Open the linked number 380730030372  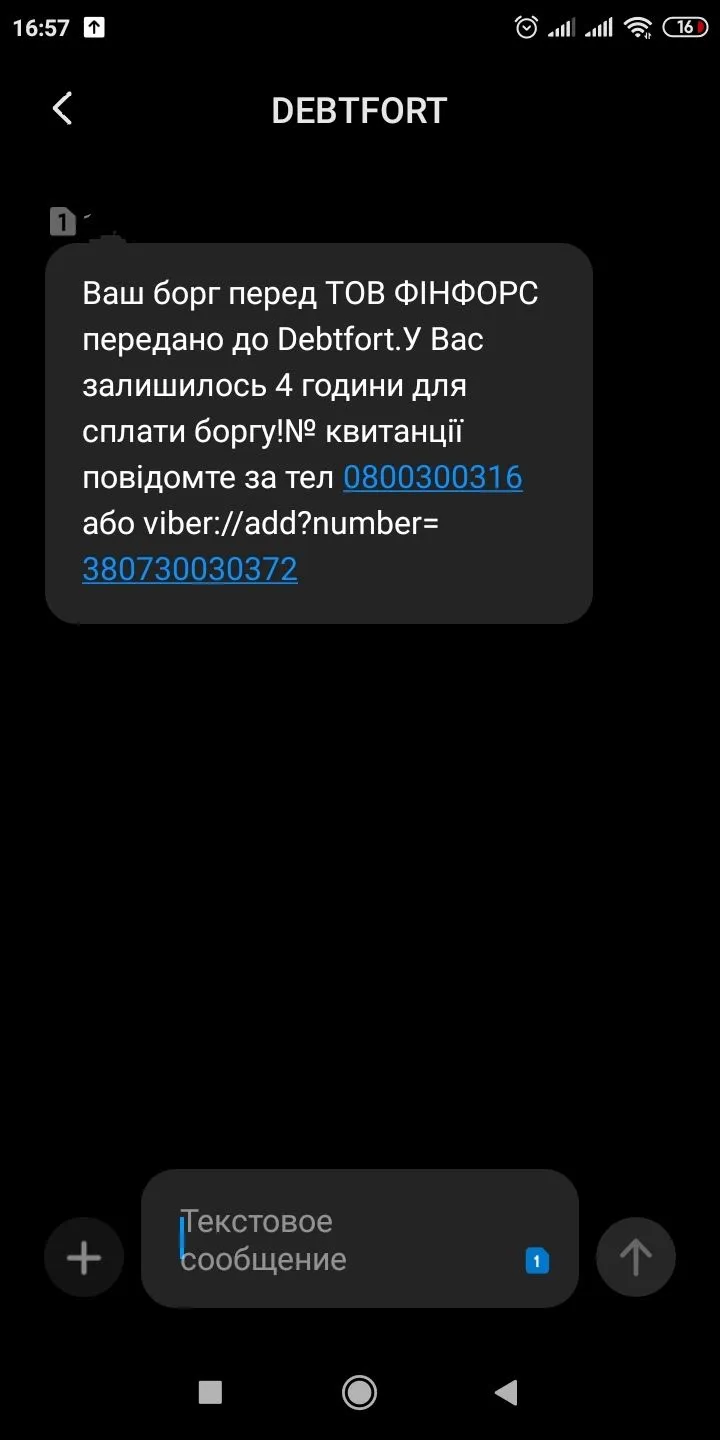[x=190, y=569]
